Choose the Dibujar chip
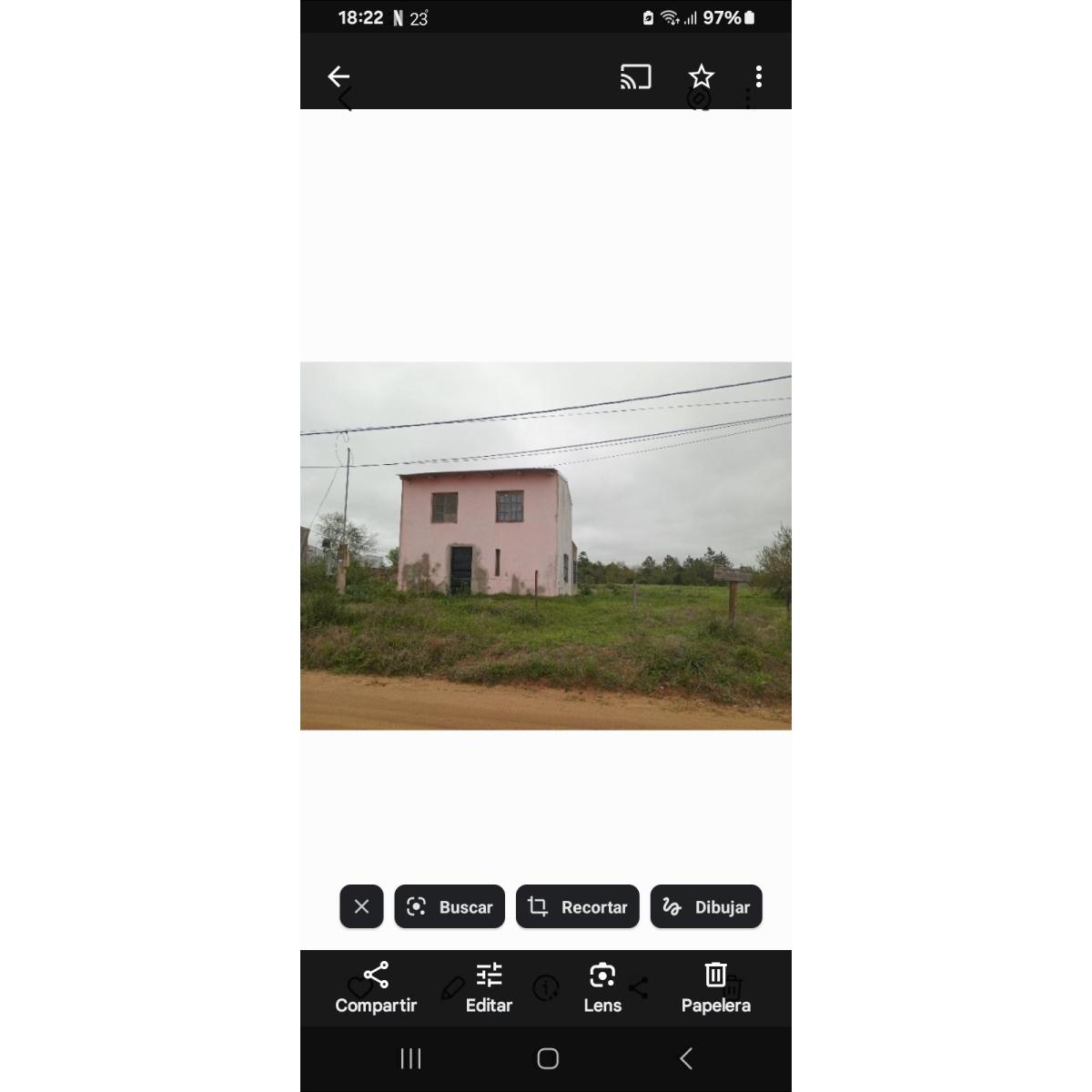The image size is (1092, 1092). tap(706, 906)
